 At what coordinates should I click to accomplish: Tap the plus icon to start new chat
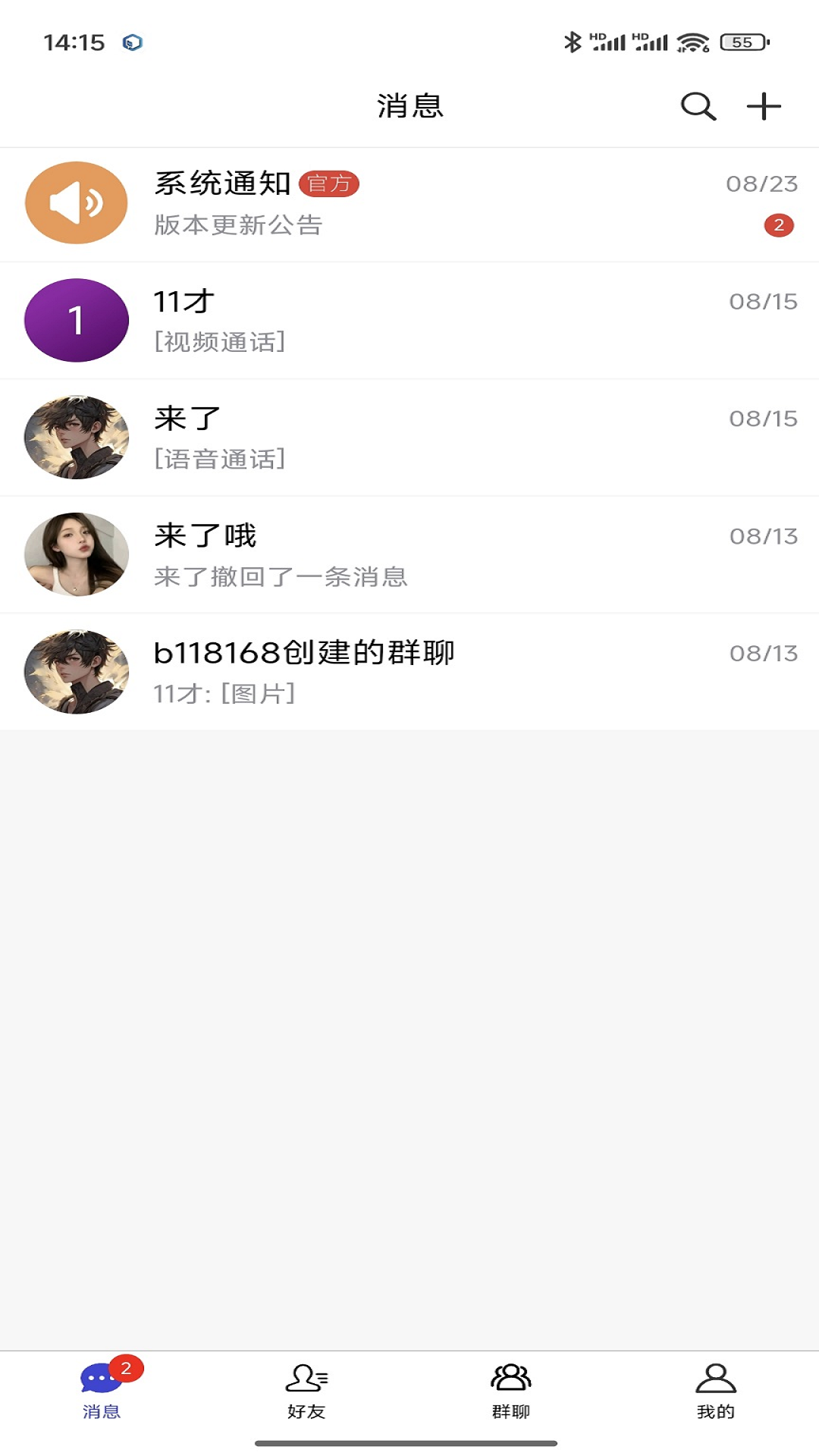(763, 106)
